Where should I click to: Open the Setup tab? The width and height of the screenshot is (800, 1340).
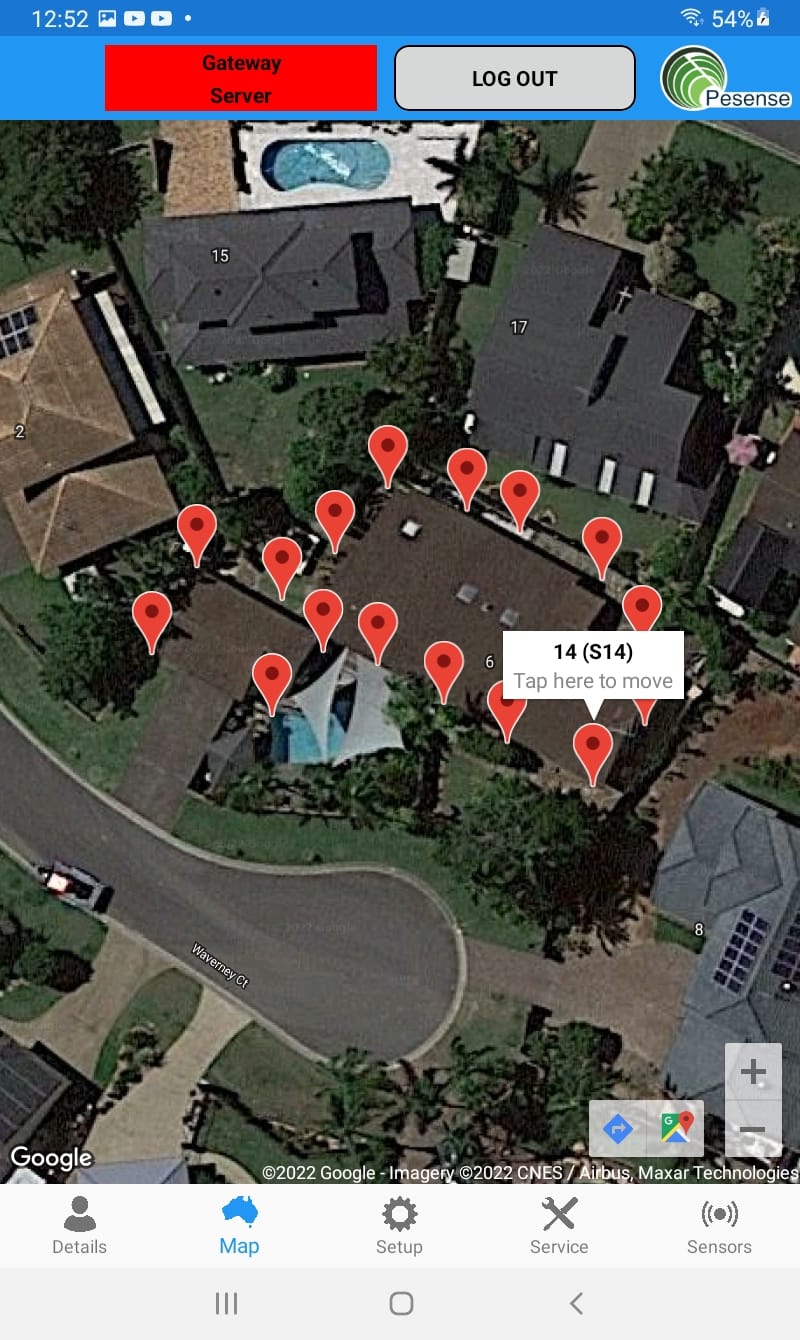399,1225
